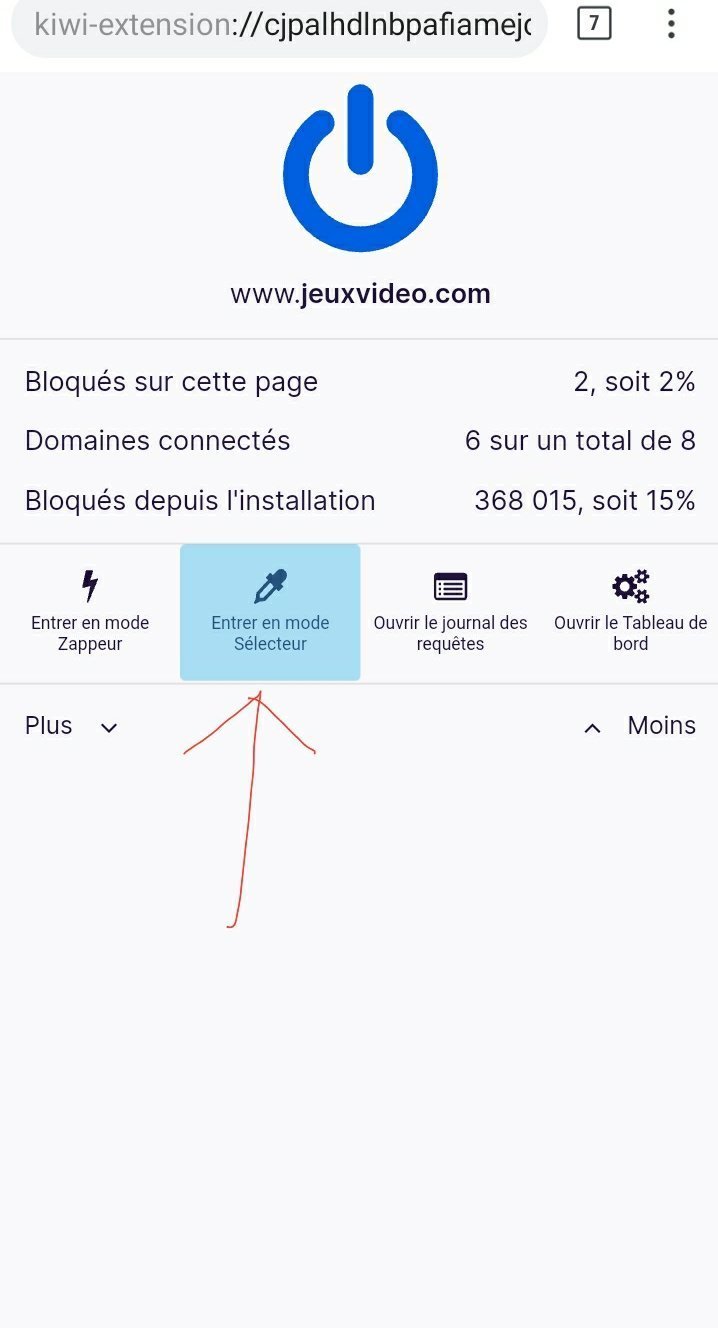The height and width of the screenshot is (1328, 718).
Task: Toggle the uBlock power button off
Action: coord(359,169)
